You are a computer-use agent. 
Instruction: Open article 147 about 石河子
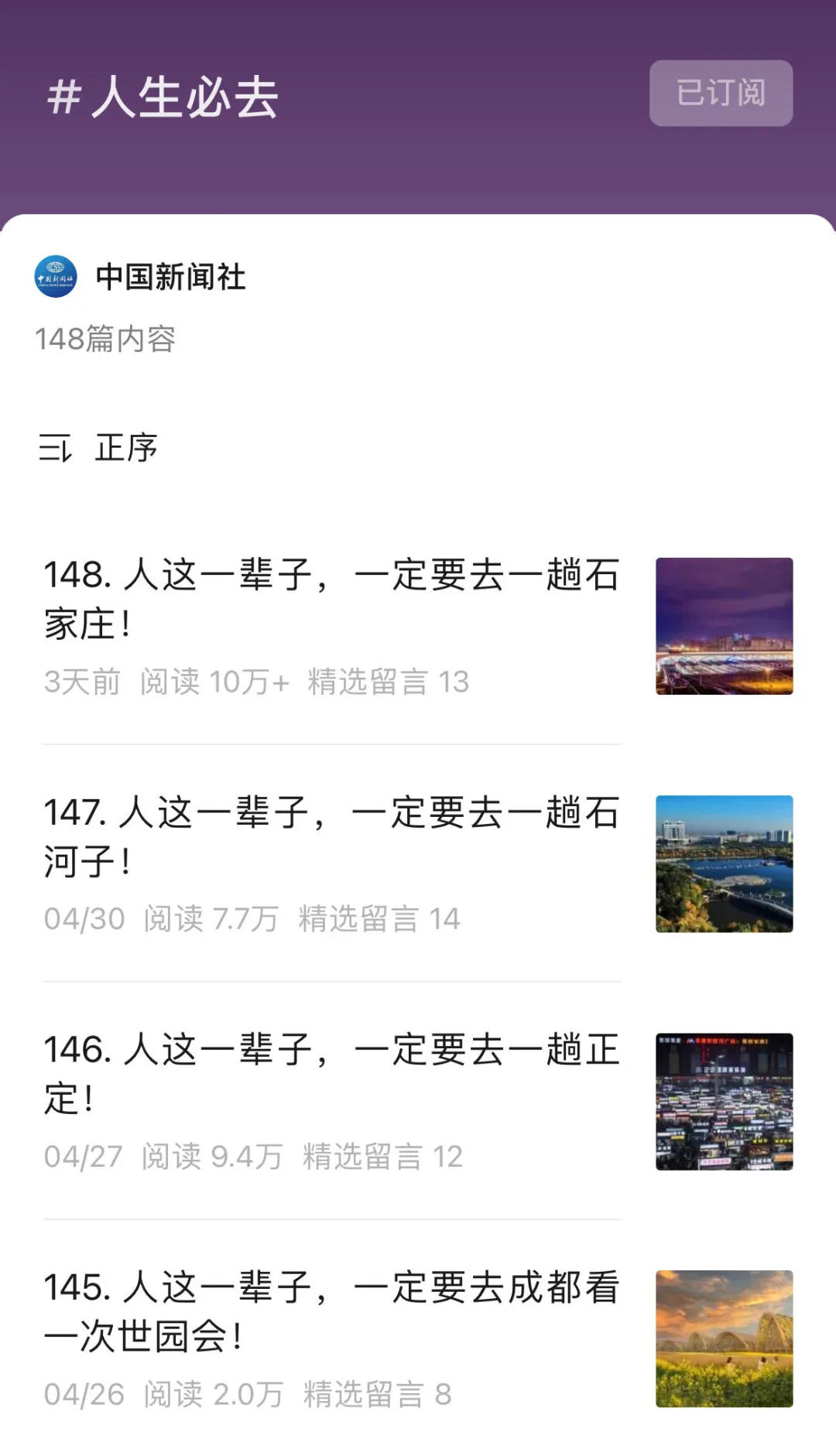pos(331,836)
